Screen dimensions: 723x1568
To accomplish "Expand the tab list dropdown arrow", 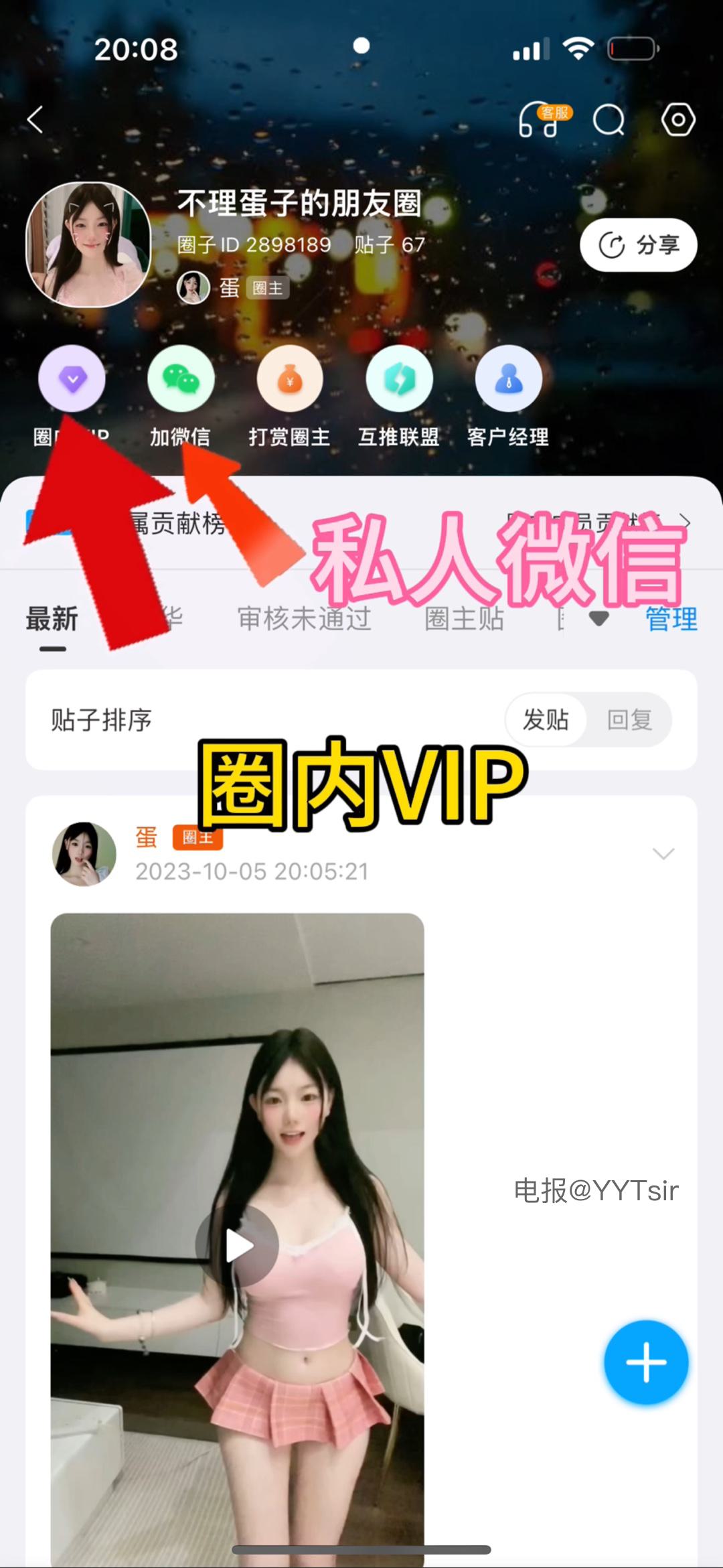I will (x=599, y=618).
